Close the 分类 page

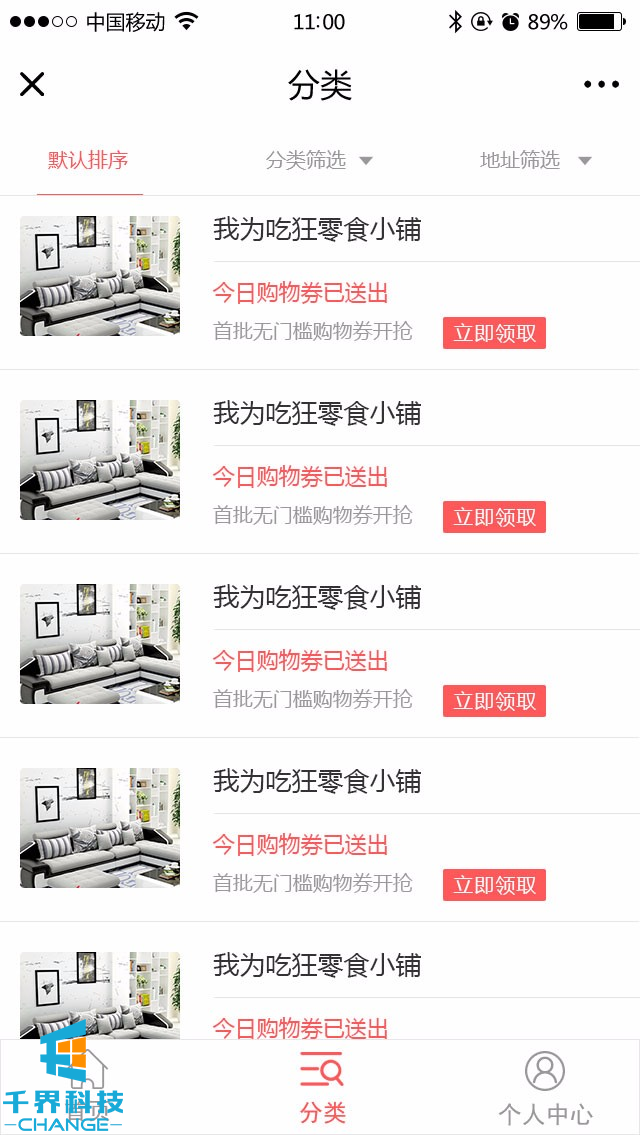pyautogui.click(x=32, y=85)
